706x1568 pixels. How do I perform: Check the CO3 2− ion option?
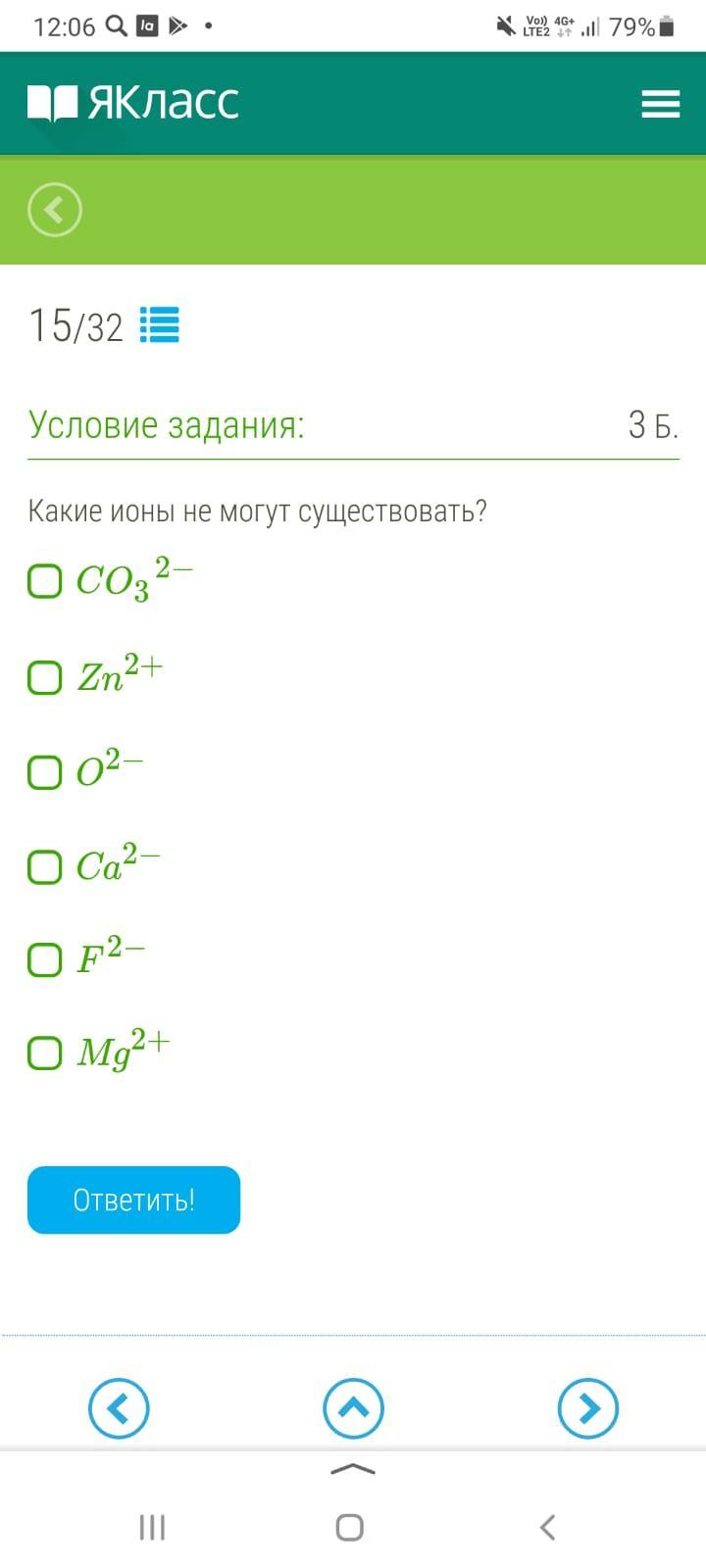coord(45,580)
